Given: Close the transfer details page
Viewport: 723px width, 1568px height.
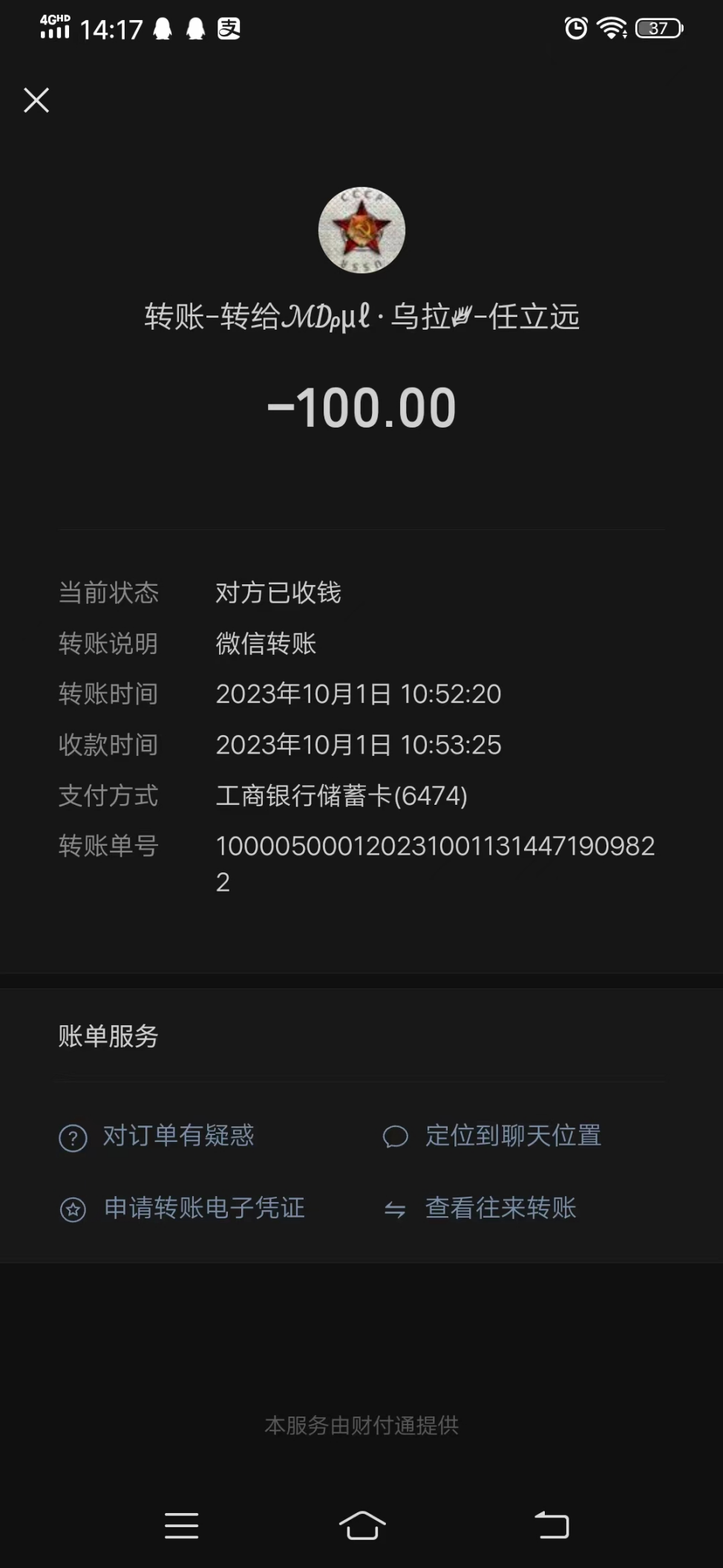Looking at the screenshot, I should (x=36, y=100).
